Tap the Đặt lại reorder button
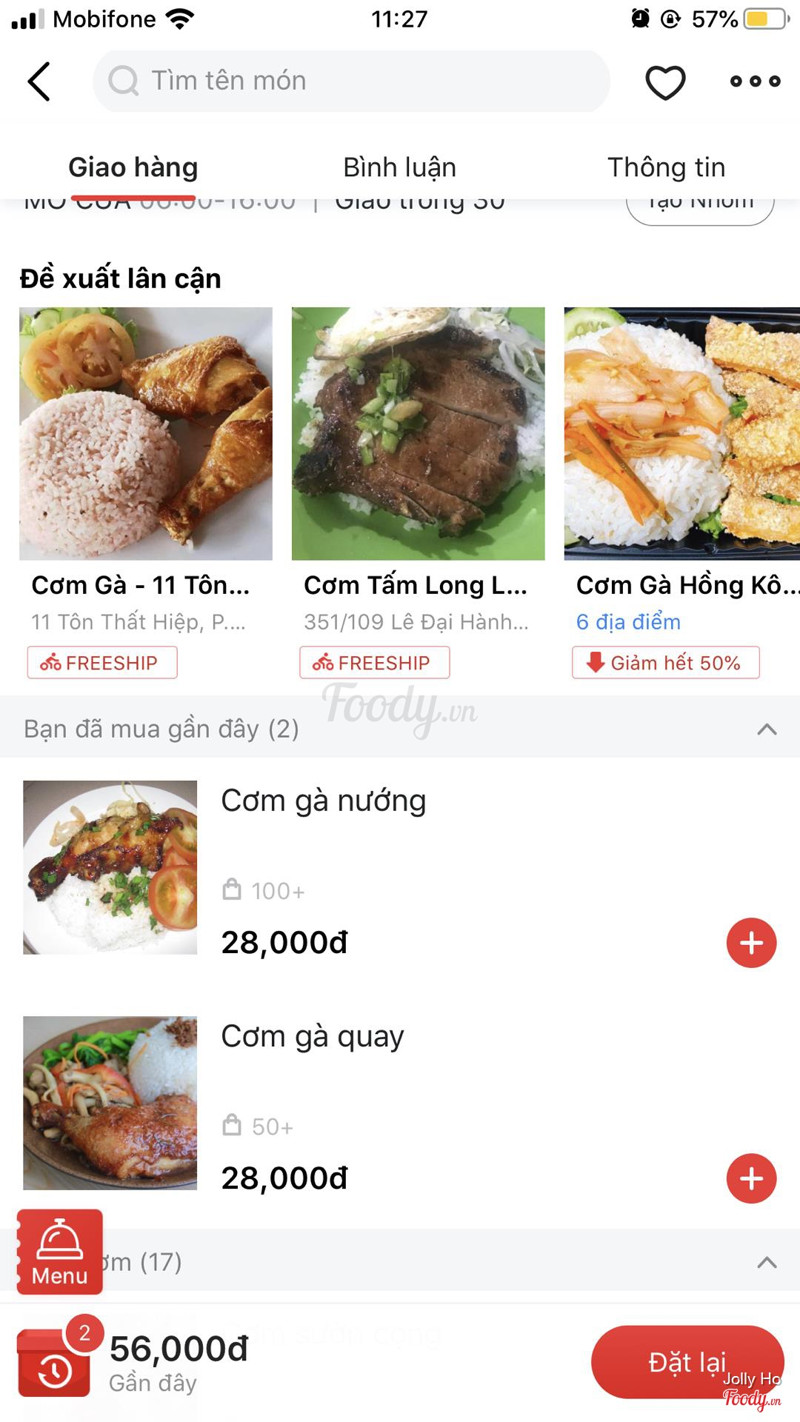Image resolution: width=800 pixels, height=1422 pixels. tap(687, 1362)
